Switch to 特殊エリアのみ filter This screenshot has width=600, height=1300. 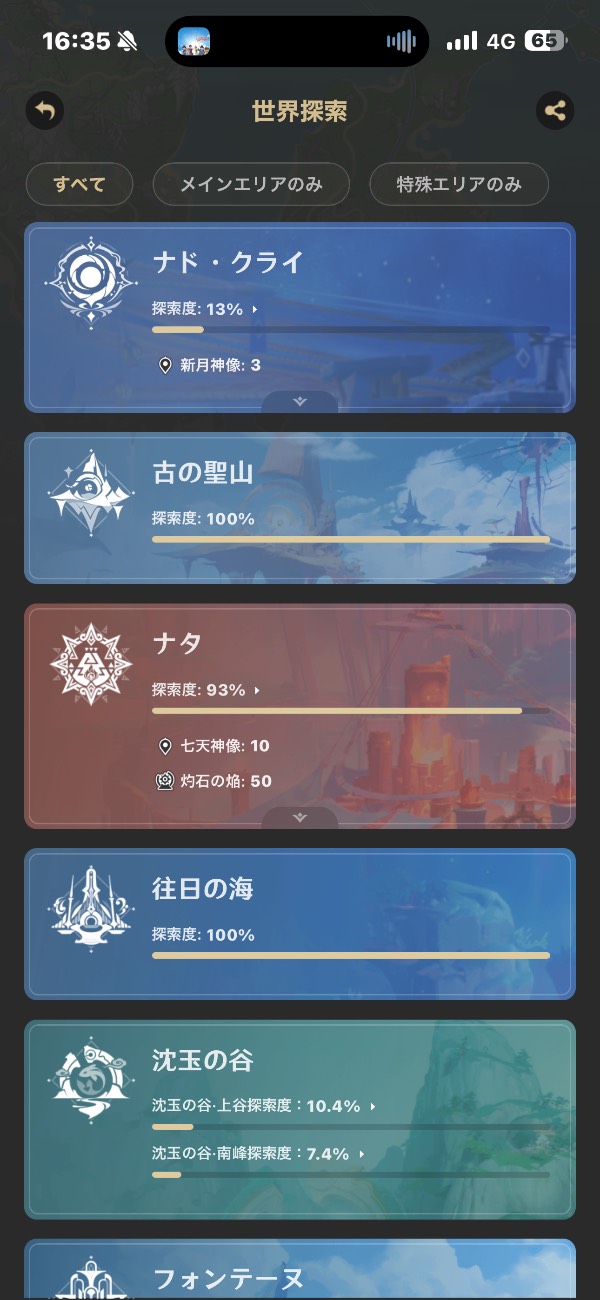click(459, 184)
